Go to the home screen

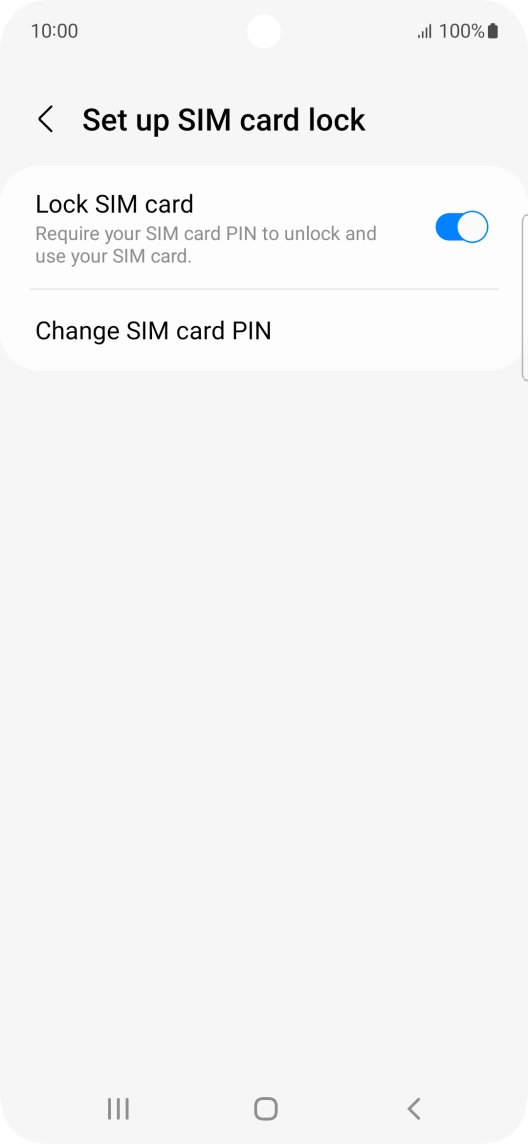tap(265, 1108)
